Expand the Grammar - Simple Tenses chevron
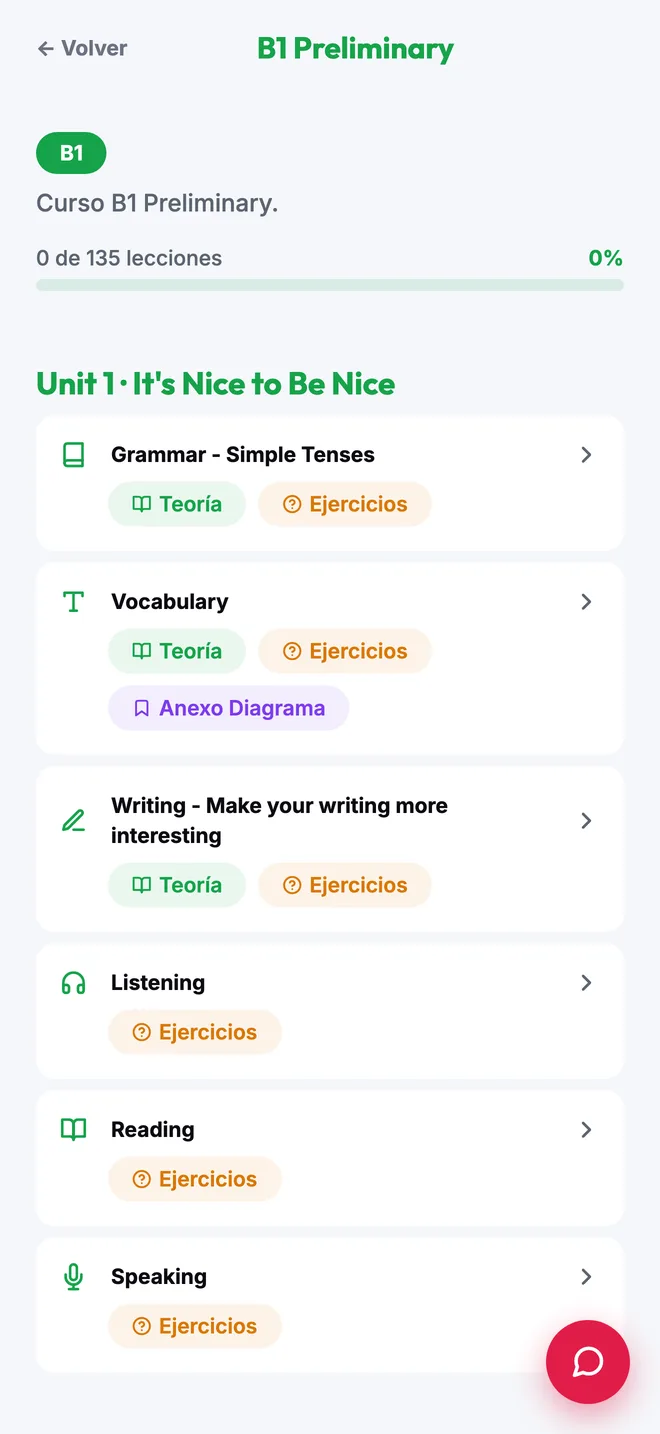Screen dimensions: 660x1434 (x=587, y=455)
